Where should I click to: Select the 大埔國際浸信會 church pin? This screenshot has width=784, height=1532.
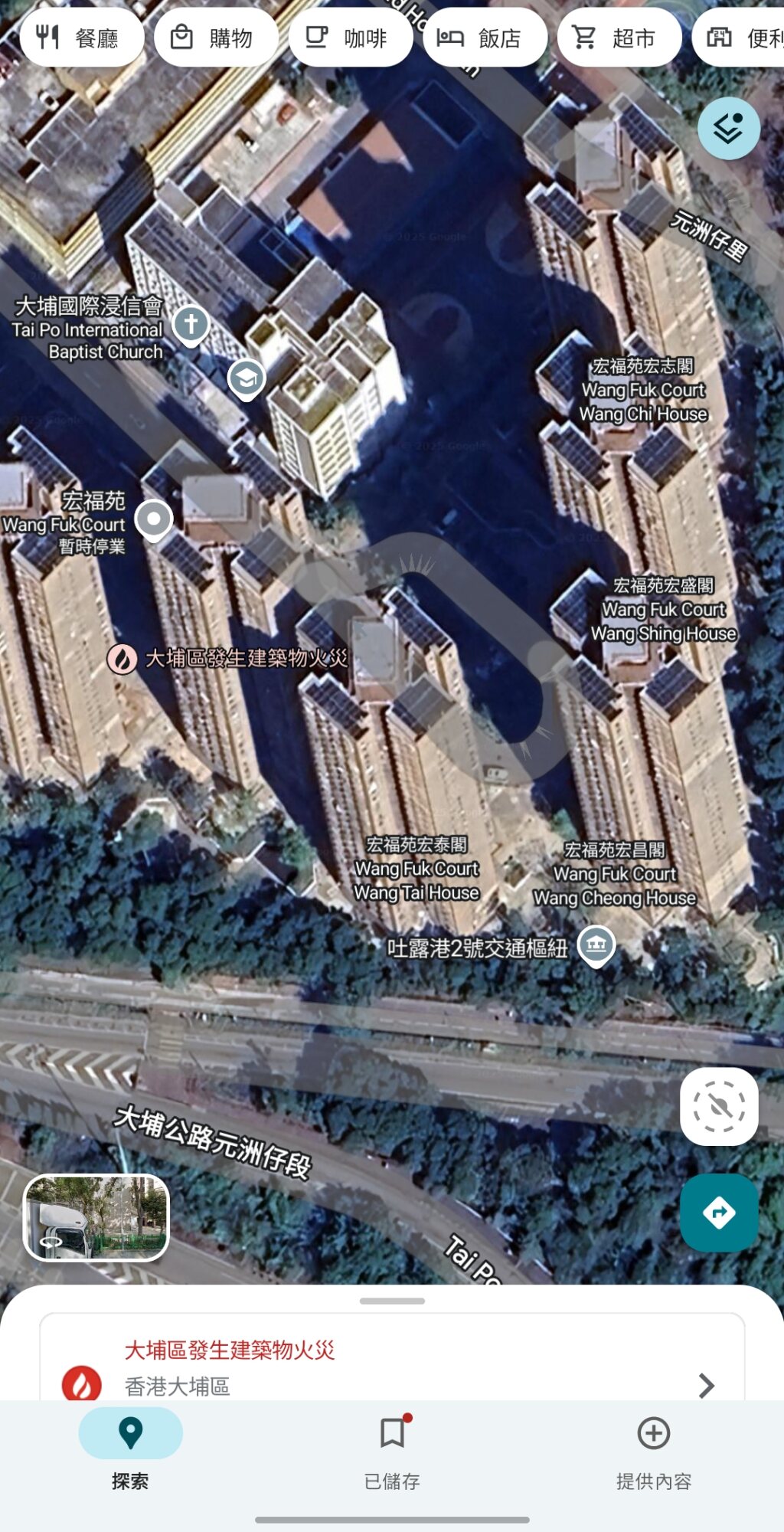[x=191, y=325]
